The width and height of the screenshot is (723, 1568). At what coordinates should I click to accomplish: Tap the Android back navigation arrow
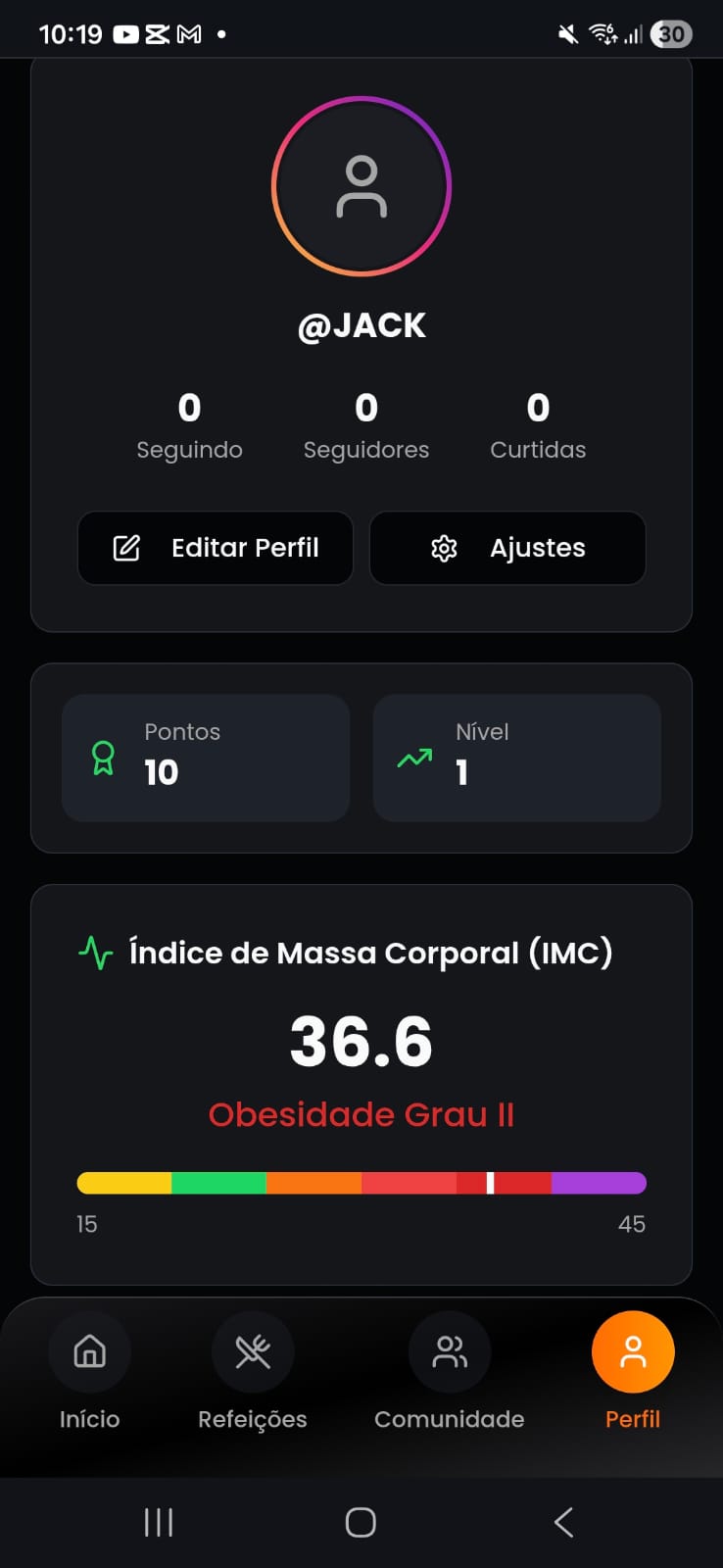563,1522
